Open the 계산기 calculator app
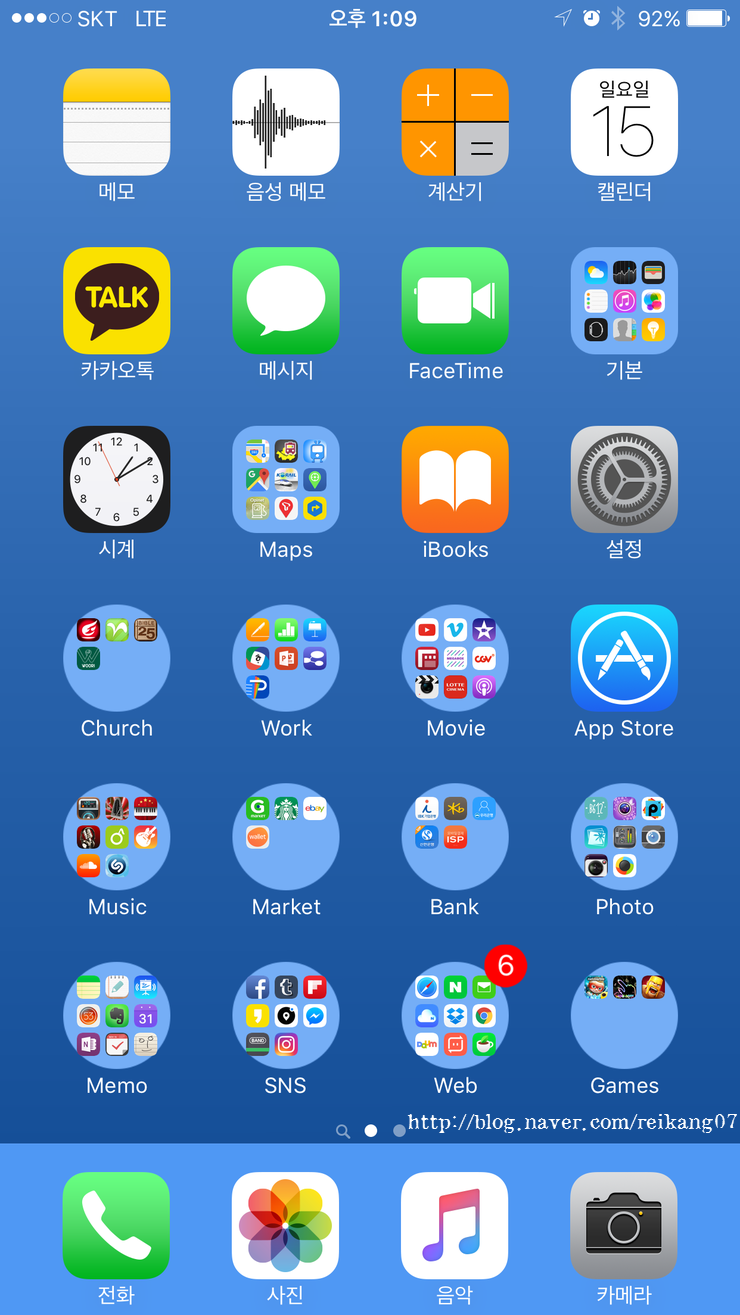 click(455, 122)
